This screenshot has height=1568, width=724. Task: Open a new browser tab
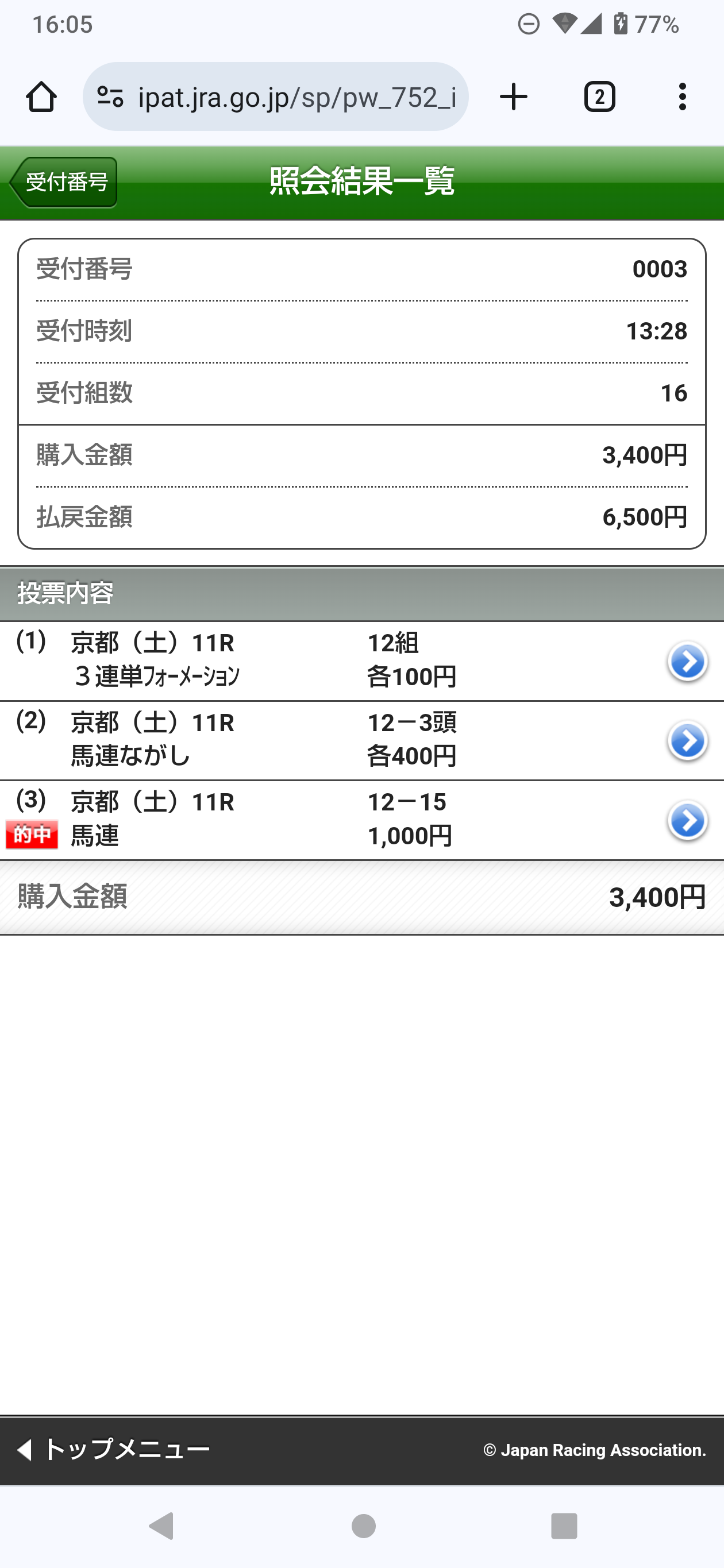click(513, 97)
